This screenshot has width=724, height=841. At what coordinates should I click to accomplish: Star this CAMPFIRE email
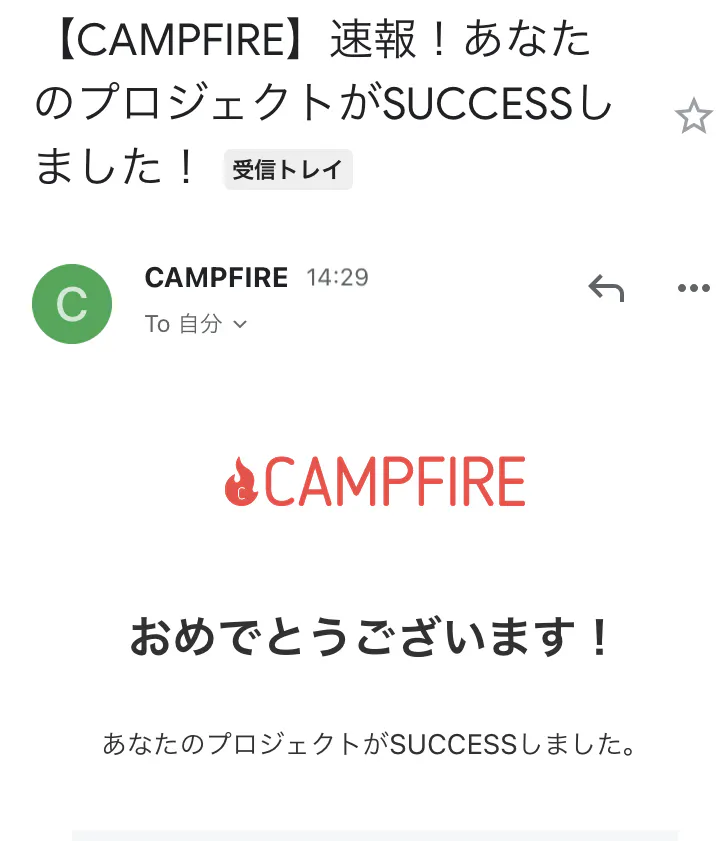[693, 118]
